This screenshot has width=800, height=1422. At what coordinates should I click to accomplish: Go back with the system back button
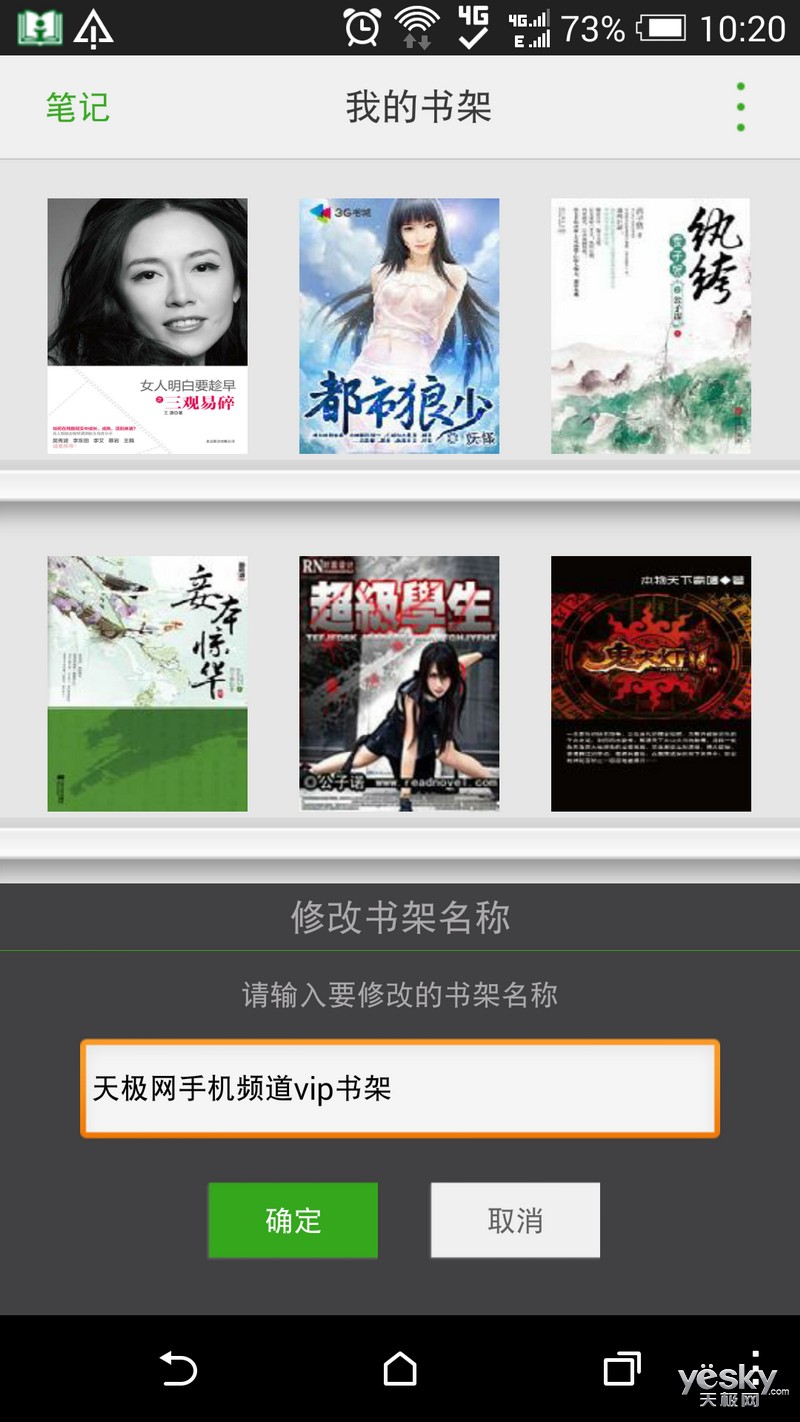(x=179, y=1368)
